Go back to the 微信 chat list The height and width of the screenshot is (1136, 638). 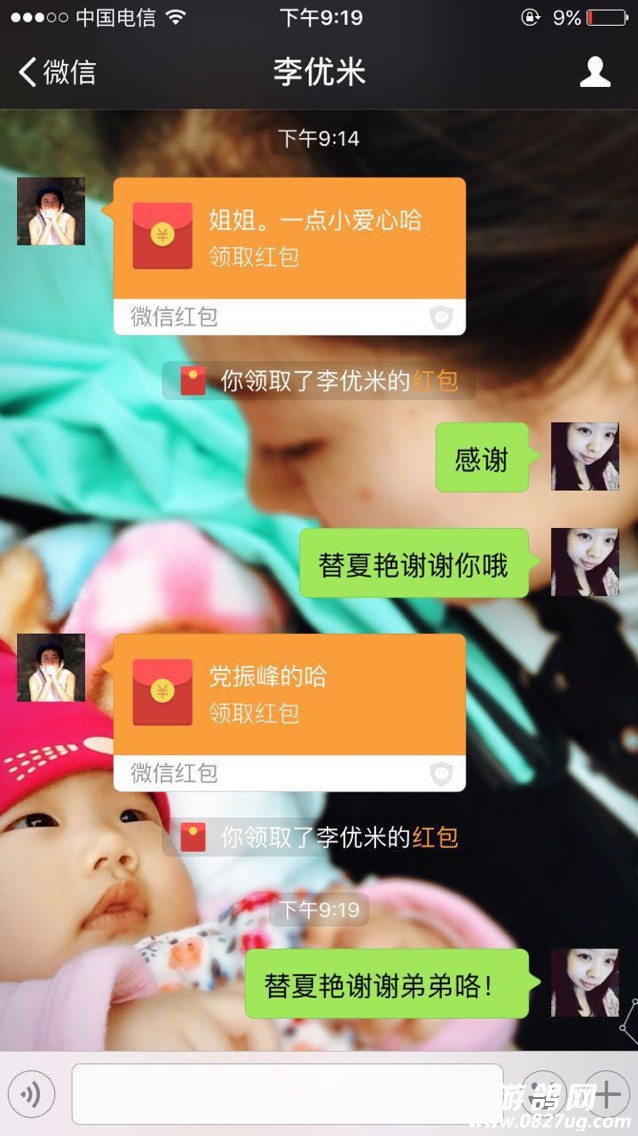[57, 72]
